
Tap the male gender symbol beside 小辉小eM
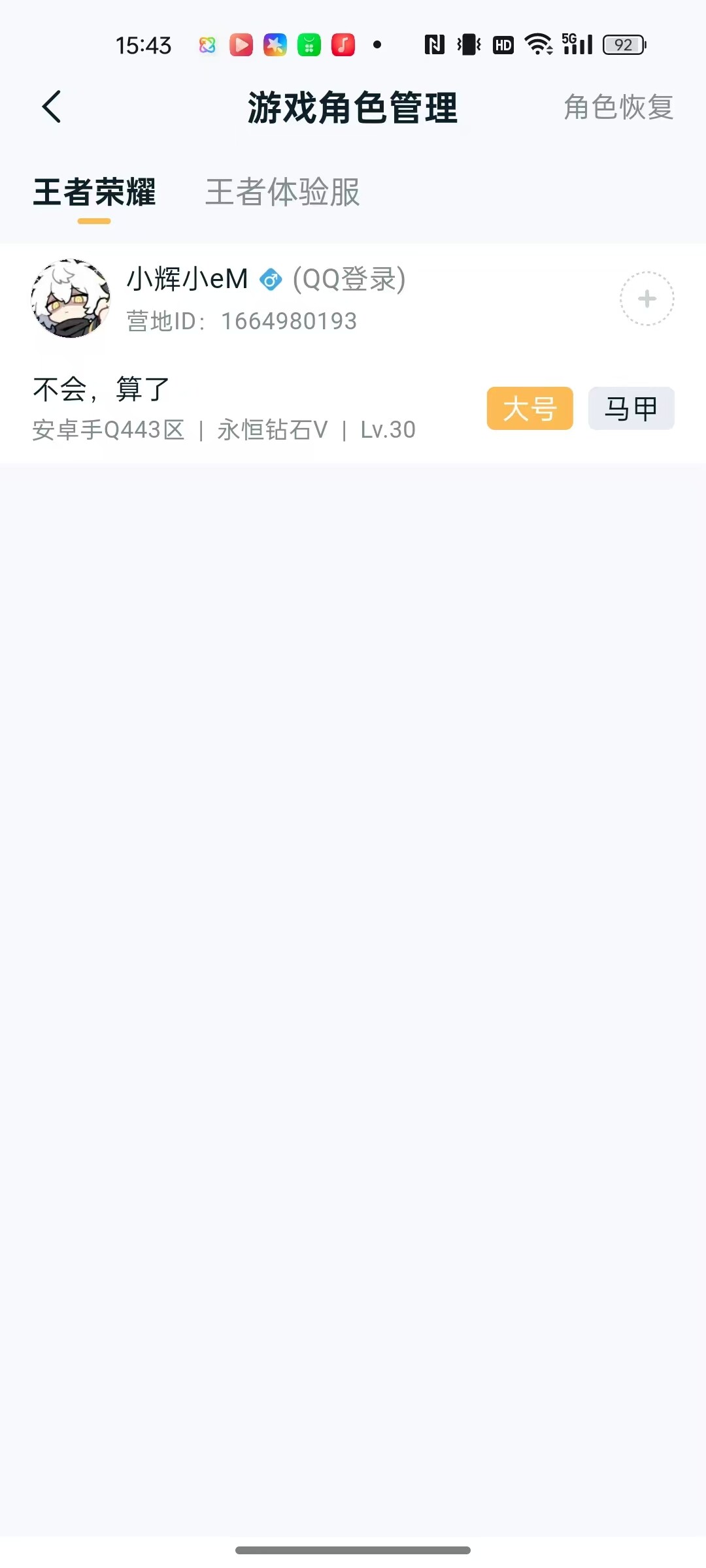(x=271, y=280)
